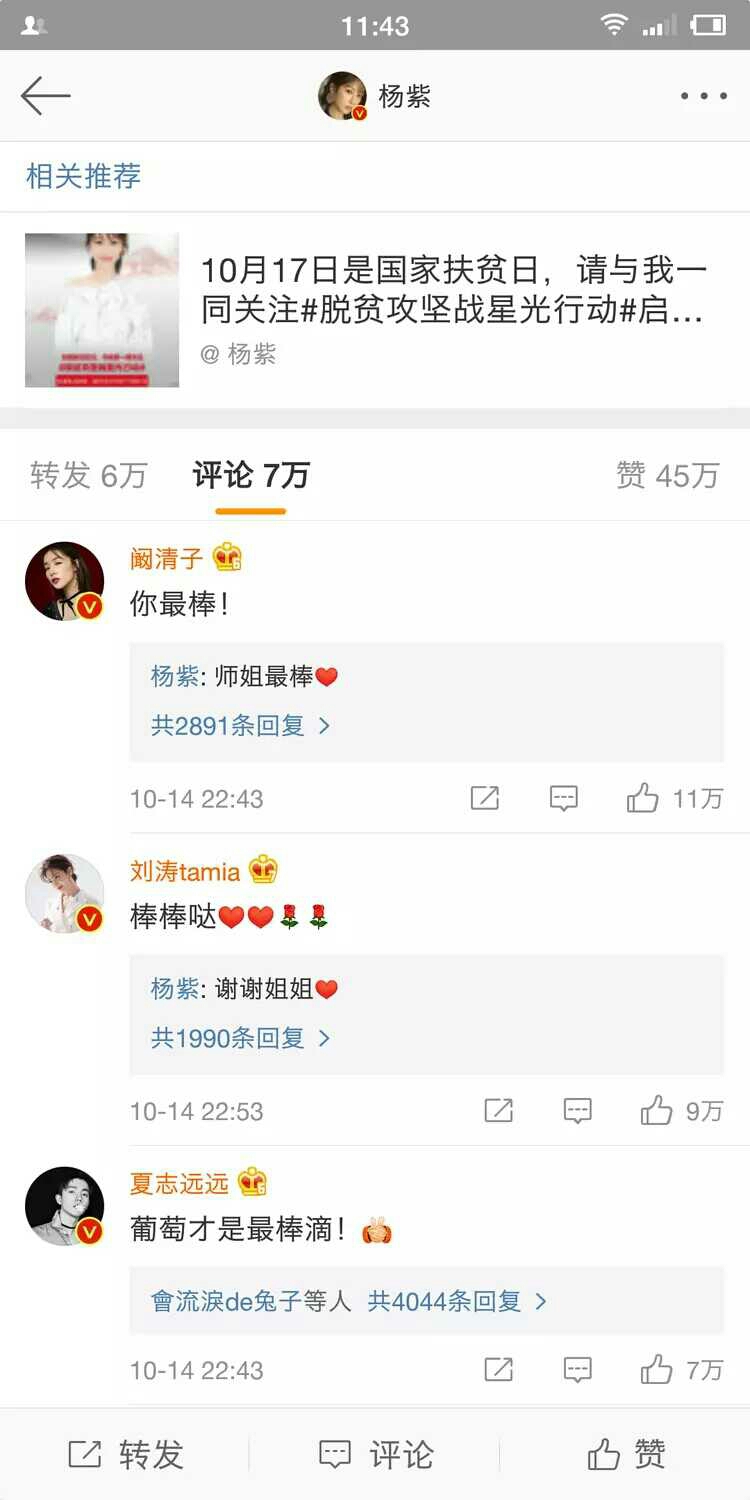This screenshot has width=750, height=1500.
Task: Reply to 阚清子's comment
Action: (x=564, y=798)
